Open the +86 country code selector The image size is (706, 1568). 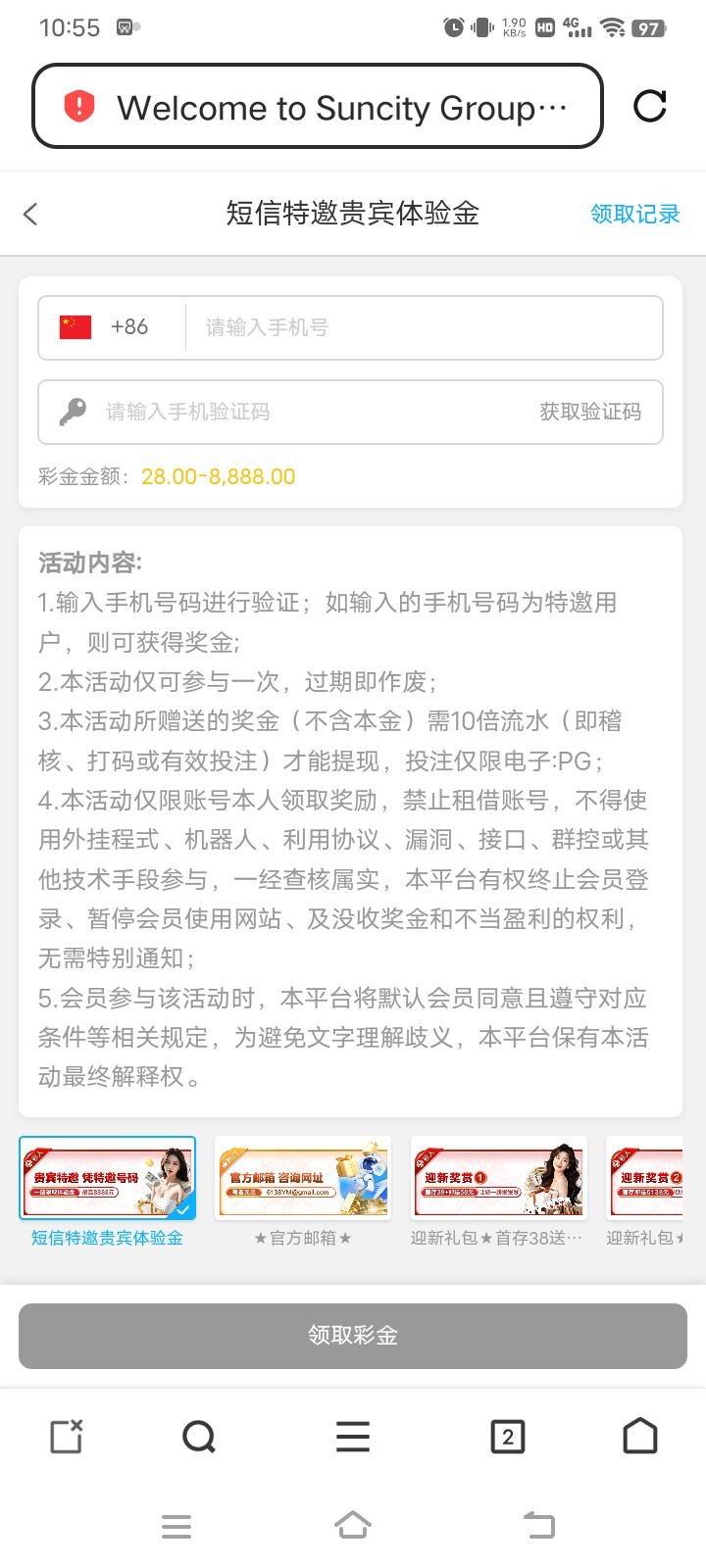click(x=108, y=327)
